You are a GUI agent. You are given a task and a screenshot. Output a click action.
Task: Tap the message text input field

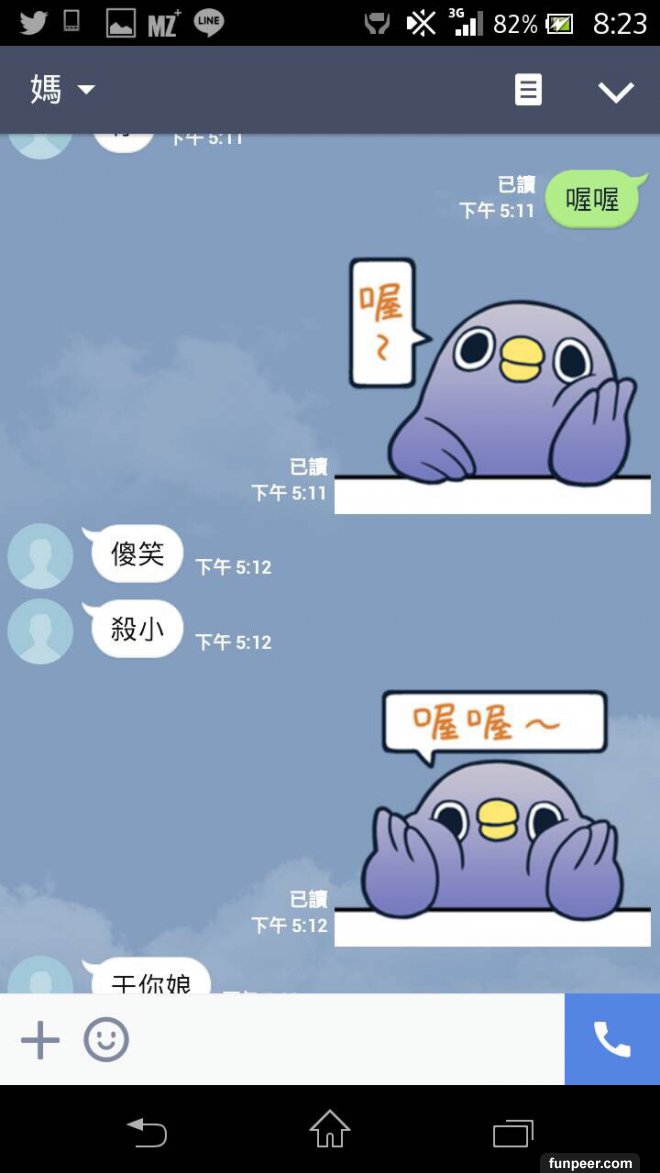[x=350, y=1040]
